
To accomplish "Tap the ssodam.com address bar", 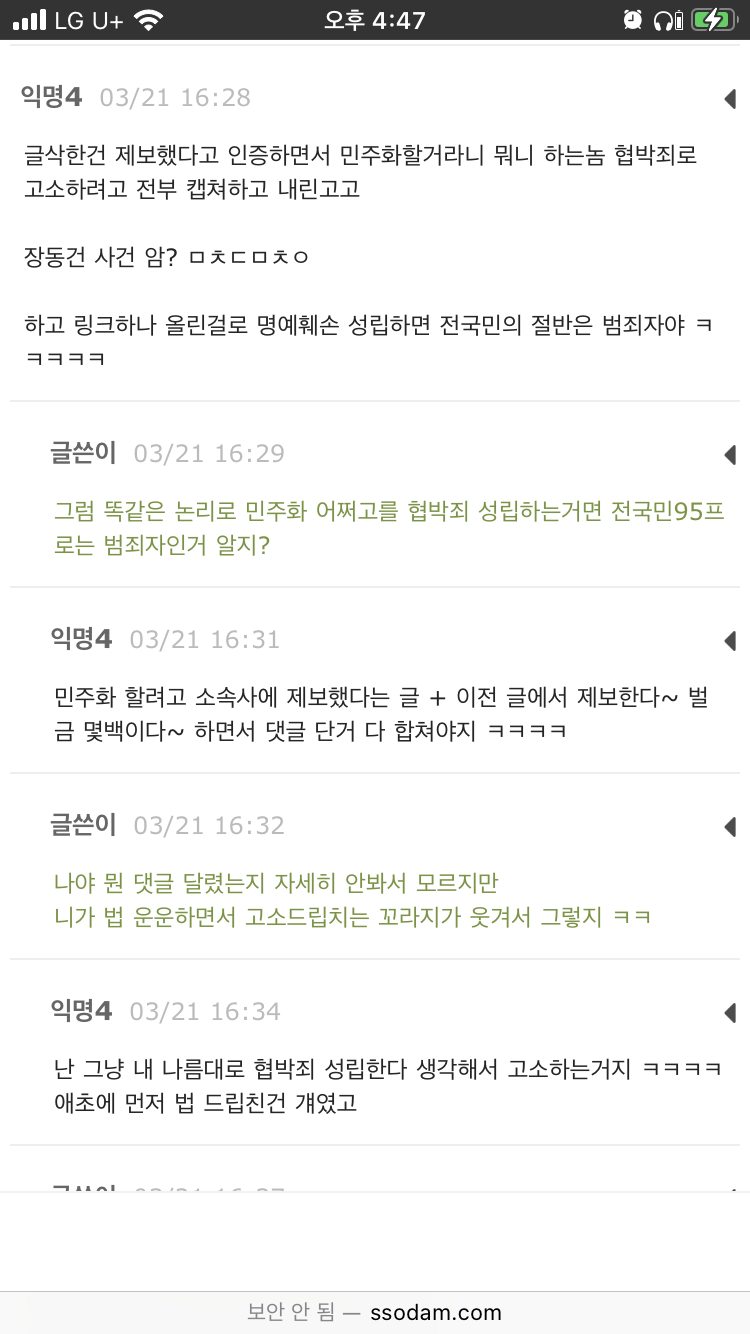I will [x=375, y=1312].
